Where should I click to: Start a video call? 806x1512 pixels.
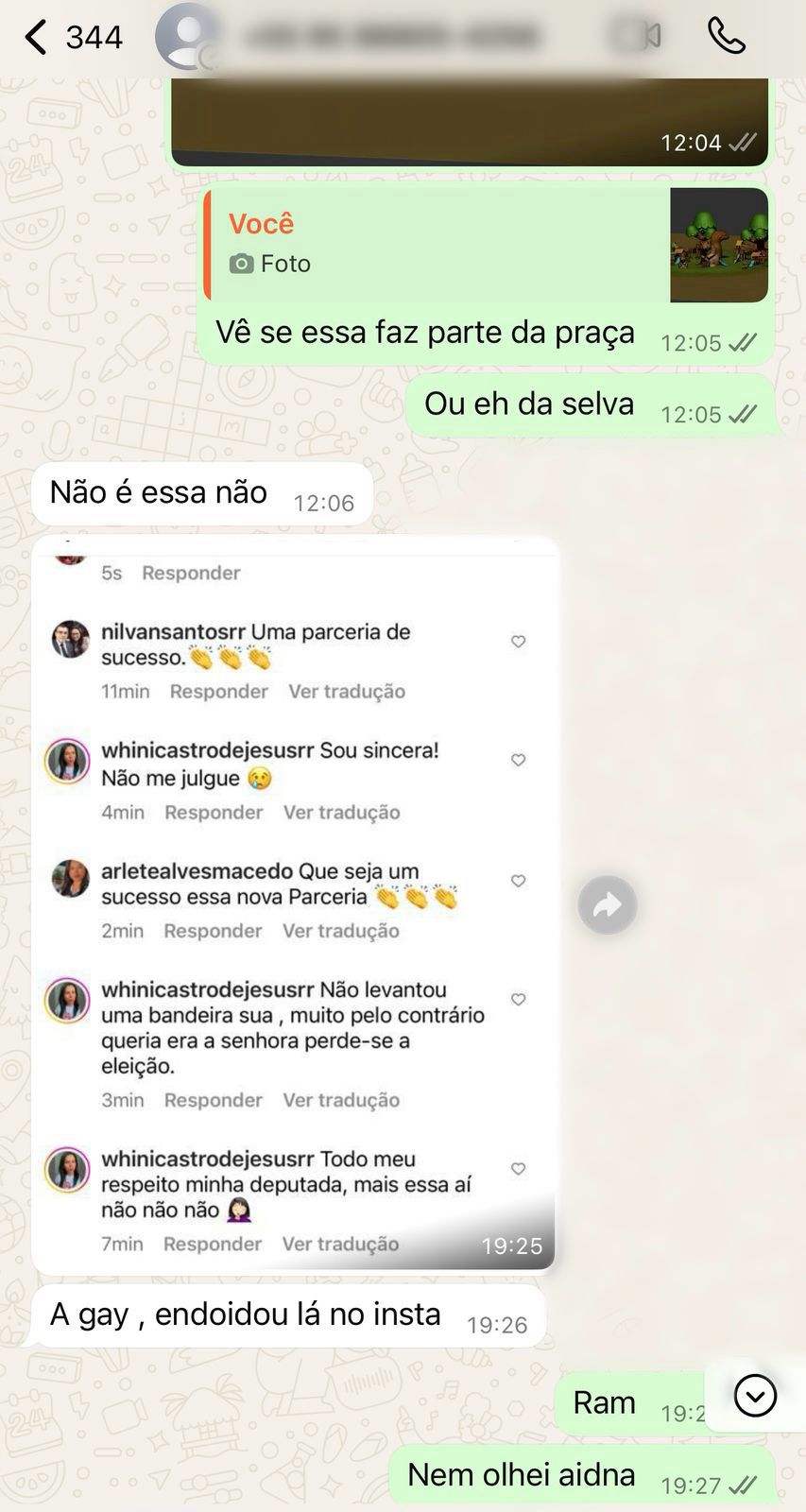point(639,37)
